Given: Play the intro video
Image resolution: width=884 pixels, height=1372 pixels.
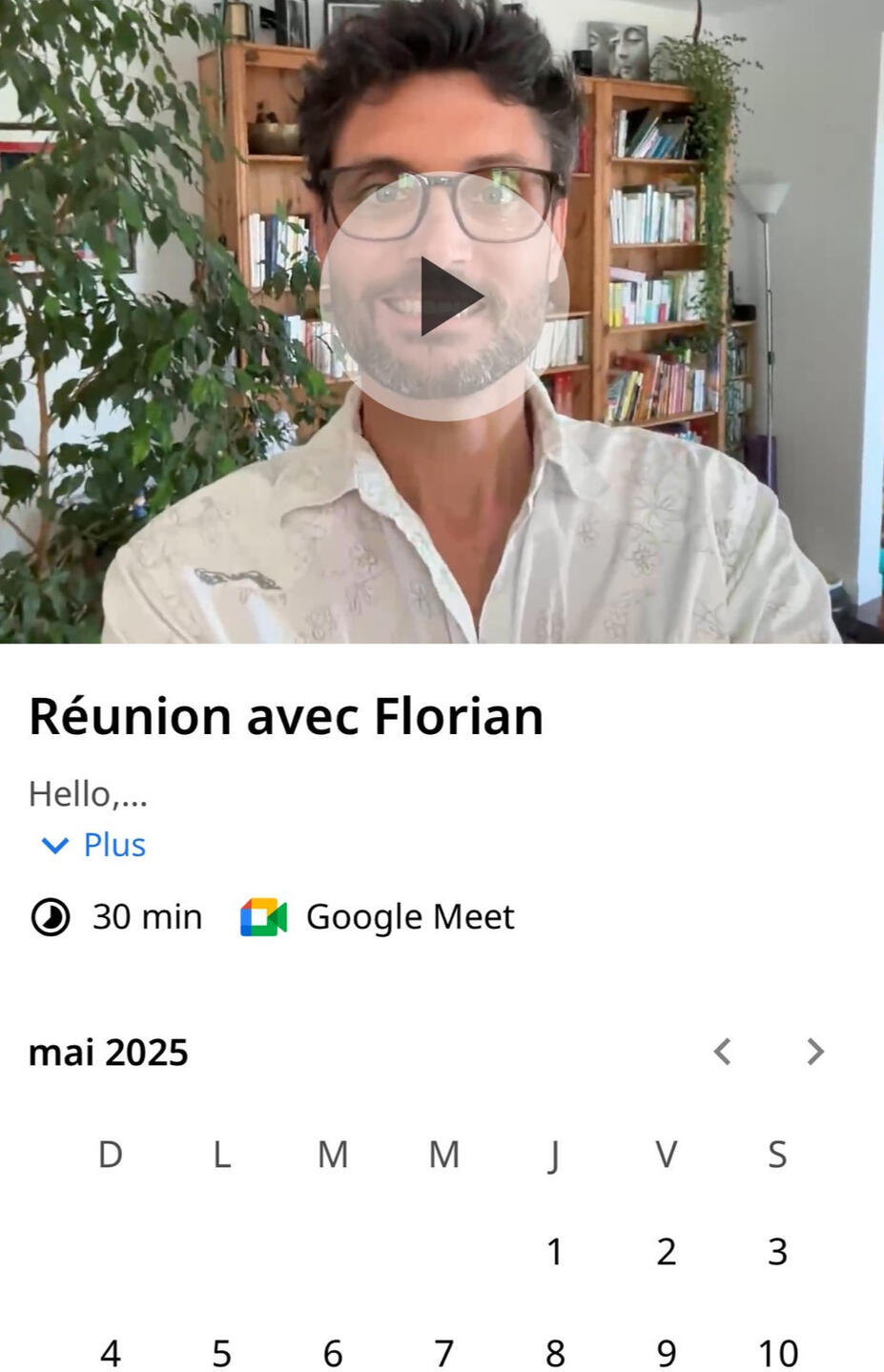Looking at the screenshot, I should (444, 297).
